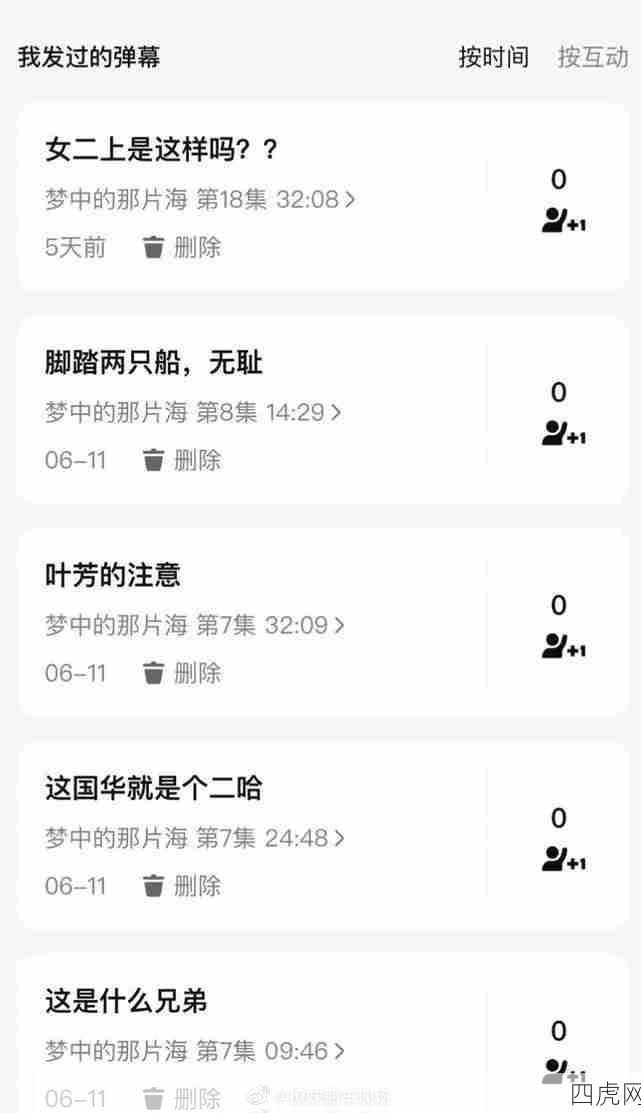Delete the 脚踏两只船，无耻 danmaku
641x1113 pixels.
point(182,460)
